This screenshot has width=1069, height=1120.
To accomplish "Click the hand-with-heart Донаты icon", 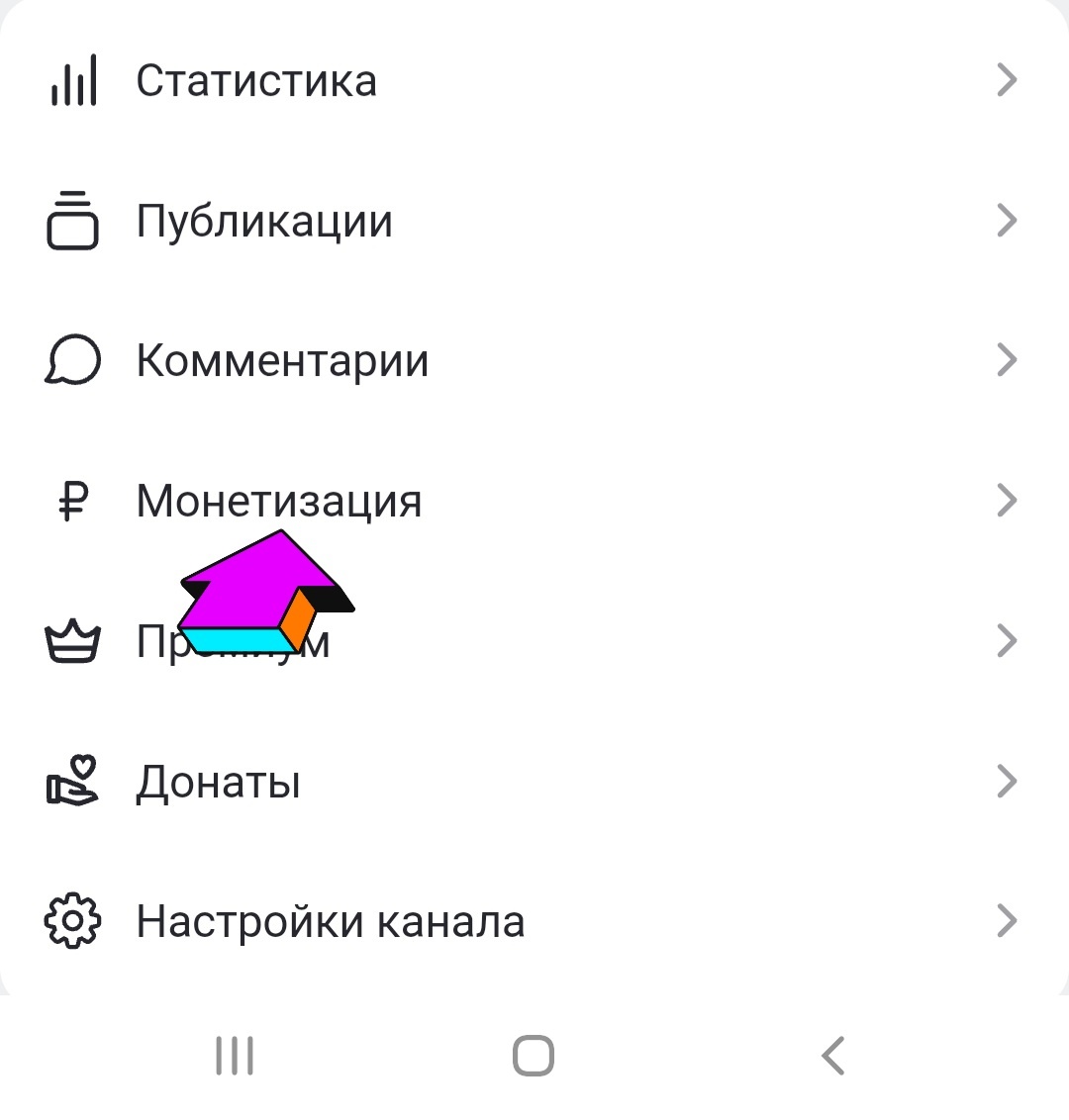I will click(71, 781).
